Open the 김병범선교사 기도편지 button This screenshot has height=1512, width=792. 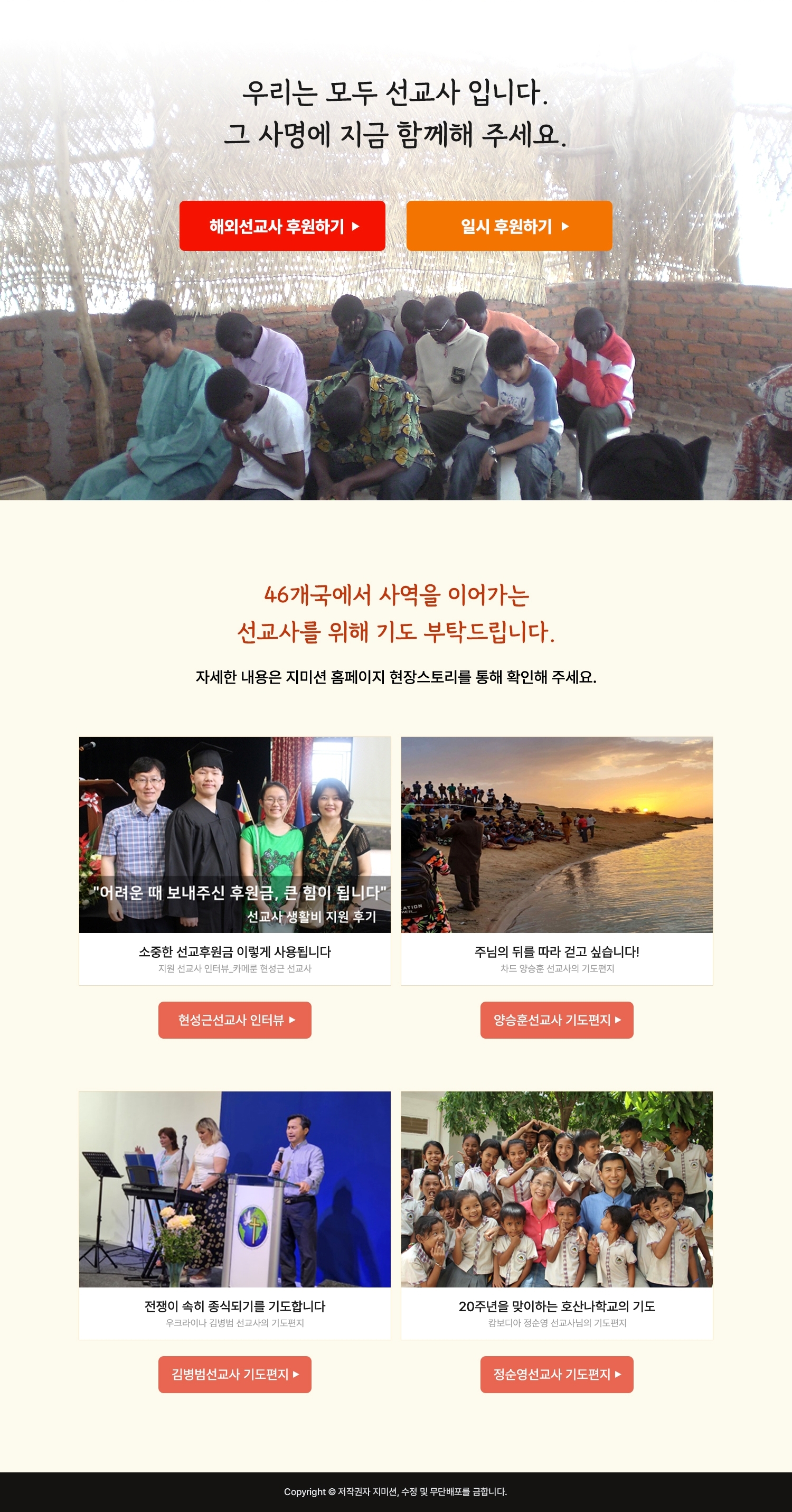point(234,1374)
